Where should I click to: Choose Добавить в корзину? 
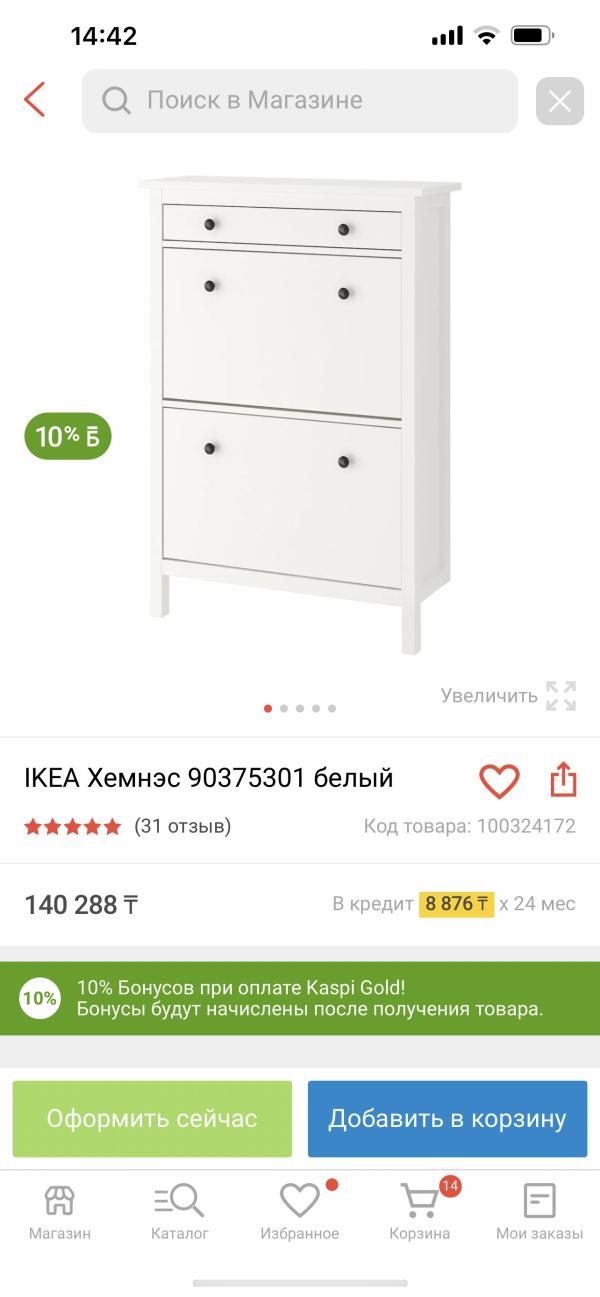coord(447,1118)
